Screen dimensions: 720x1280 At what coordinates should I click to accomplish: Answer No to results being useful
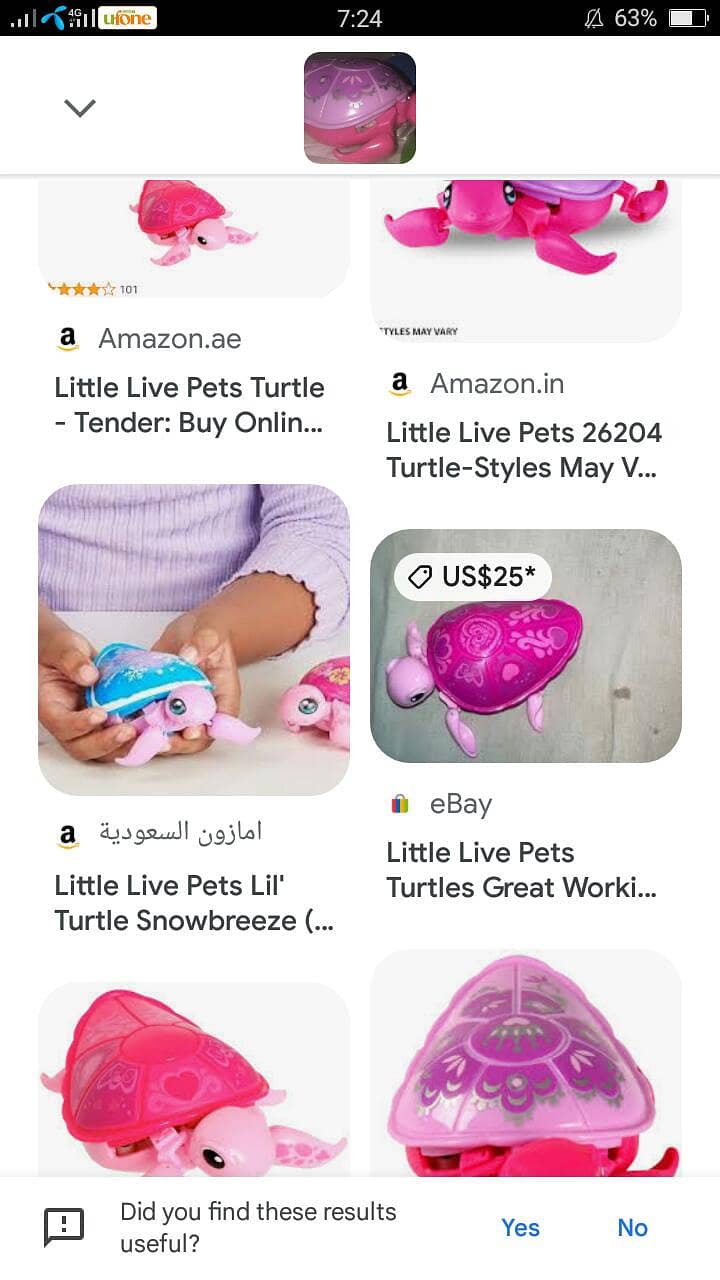tap(632, 1228)
